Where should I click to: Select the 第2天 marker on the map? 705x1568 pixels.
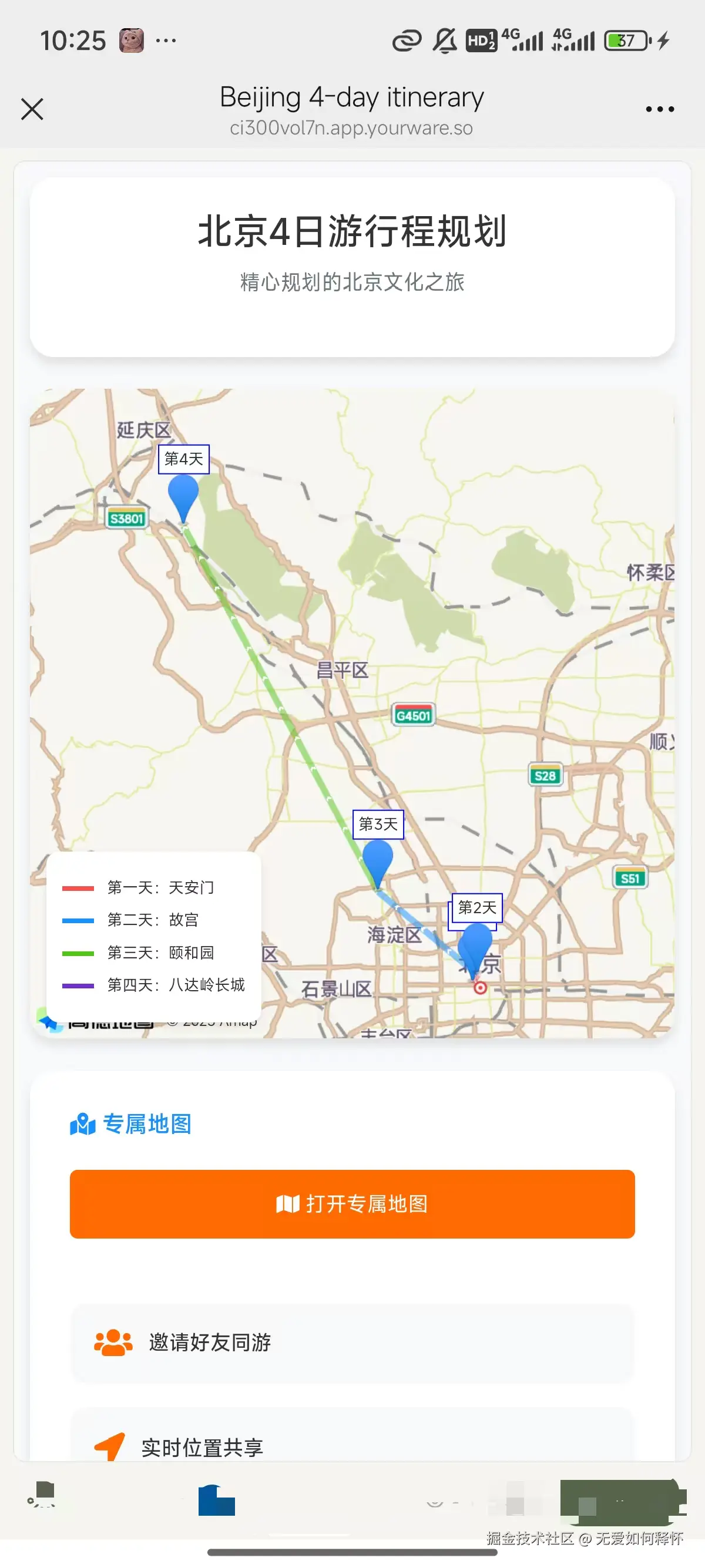pos(476,944)
